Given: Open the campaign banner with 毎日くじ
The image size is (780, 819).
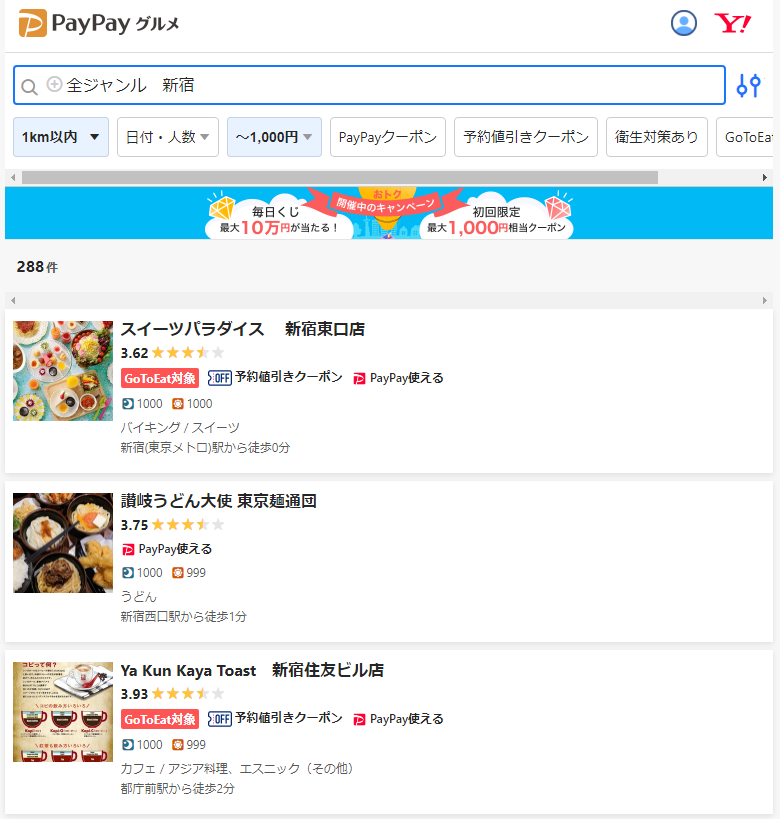Looking at the screenshot, I should [389, 213].
